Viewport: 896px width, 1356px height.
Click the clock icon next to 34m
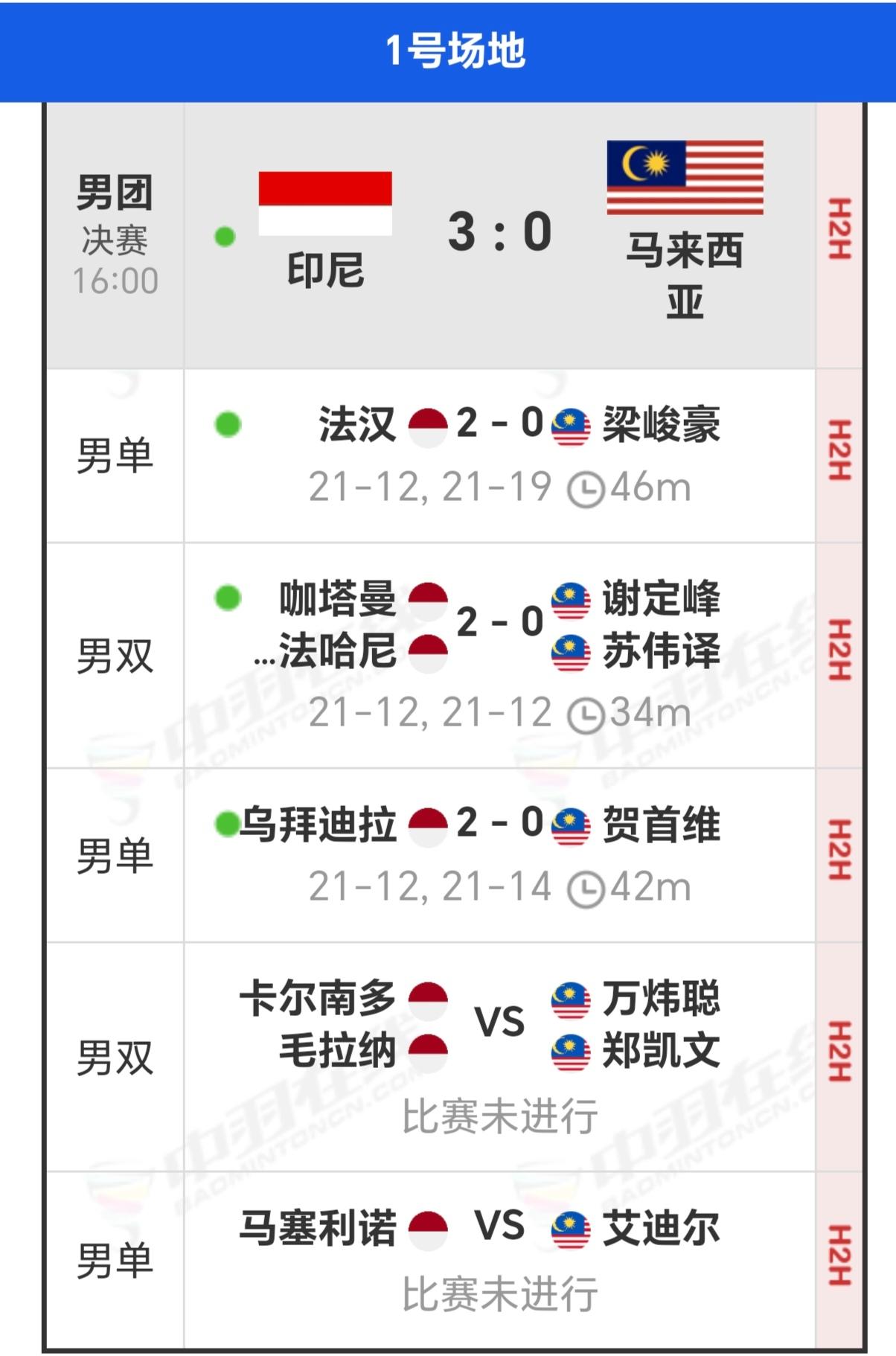(588, 712)
